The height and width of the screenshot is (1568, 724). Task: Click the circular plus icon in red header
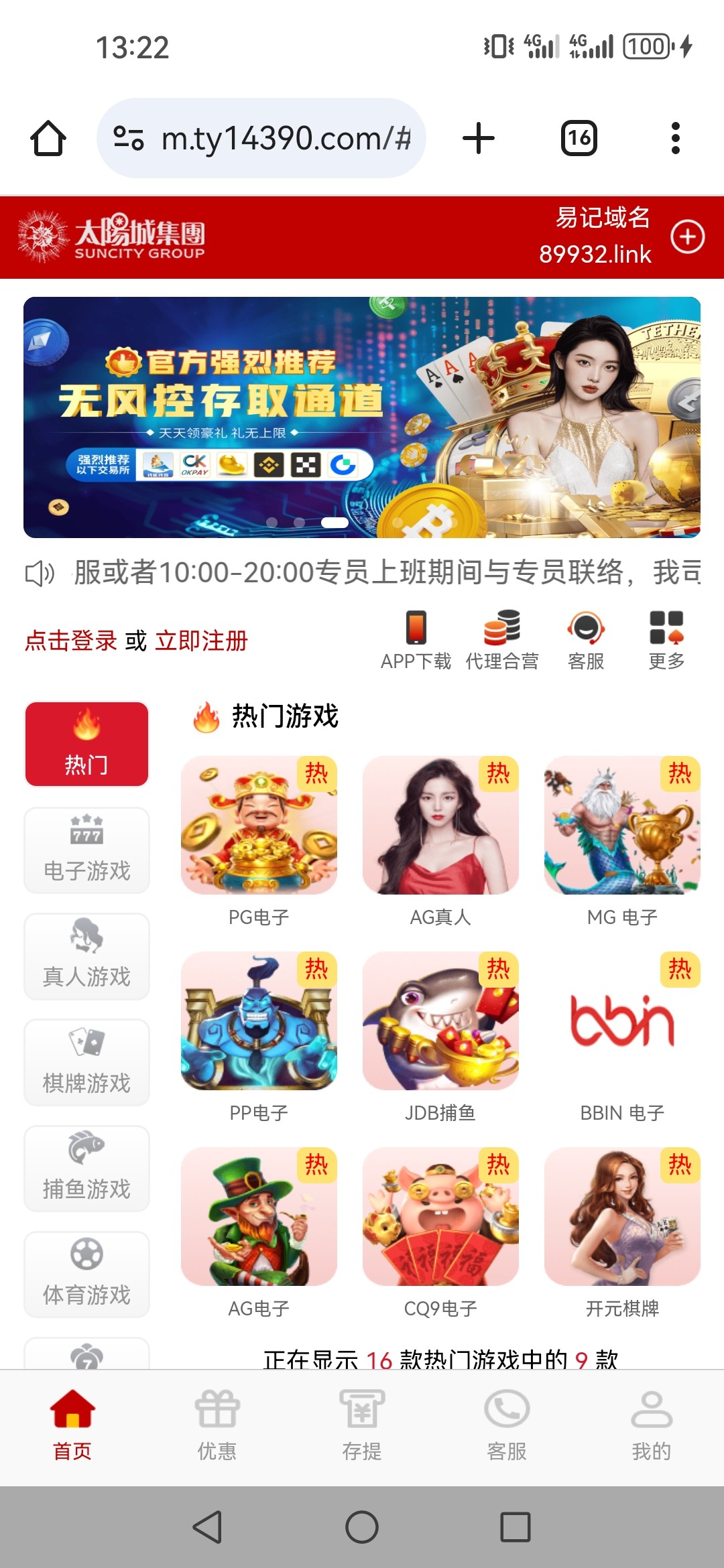coord(688,238)
